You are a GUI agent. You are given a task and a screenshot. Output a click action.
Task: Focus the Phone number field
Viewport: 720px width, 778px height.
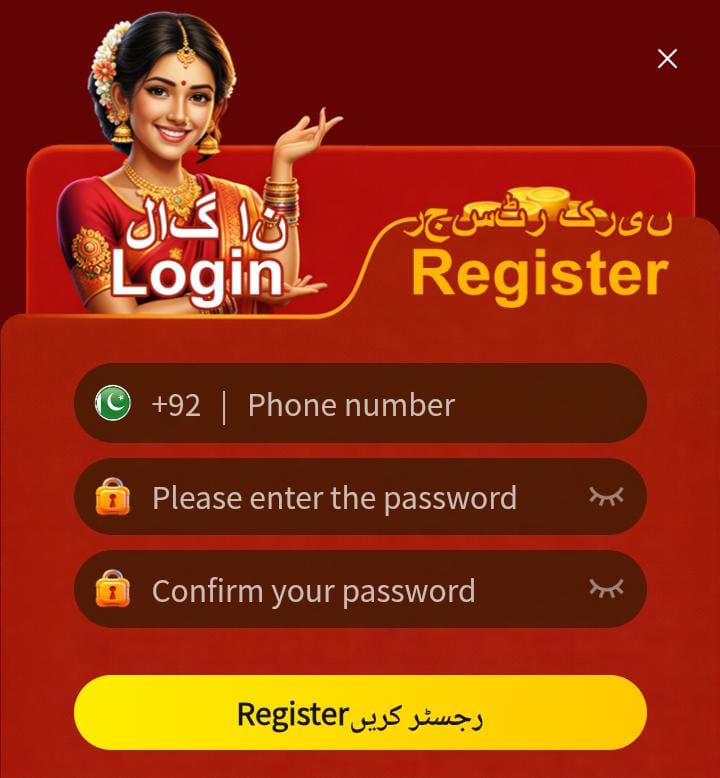pos(400,405)
